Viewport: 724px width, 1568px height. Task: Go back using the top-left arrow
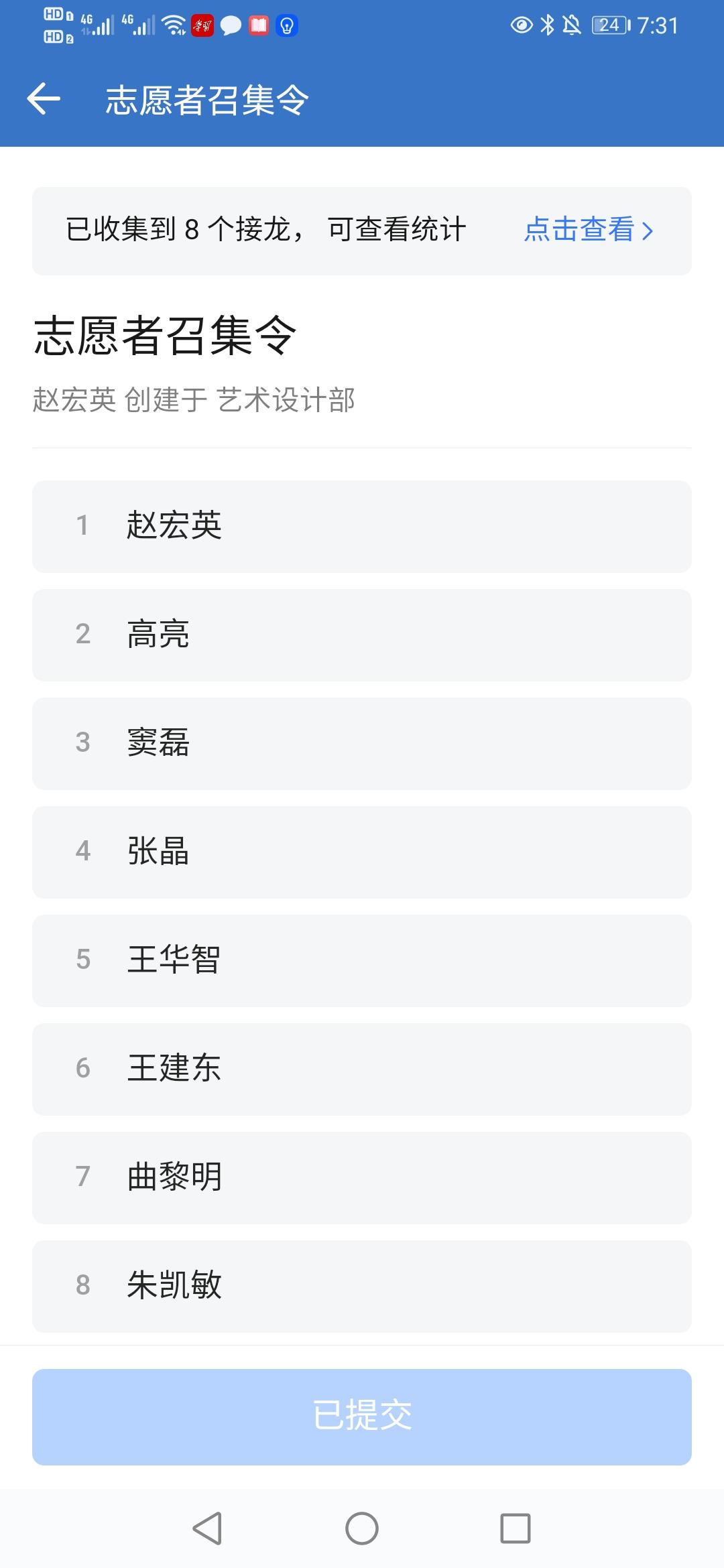pyautogui.click(x=44, y=99)
